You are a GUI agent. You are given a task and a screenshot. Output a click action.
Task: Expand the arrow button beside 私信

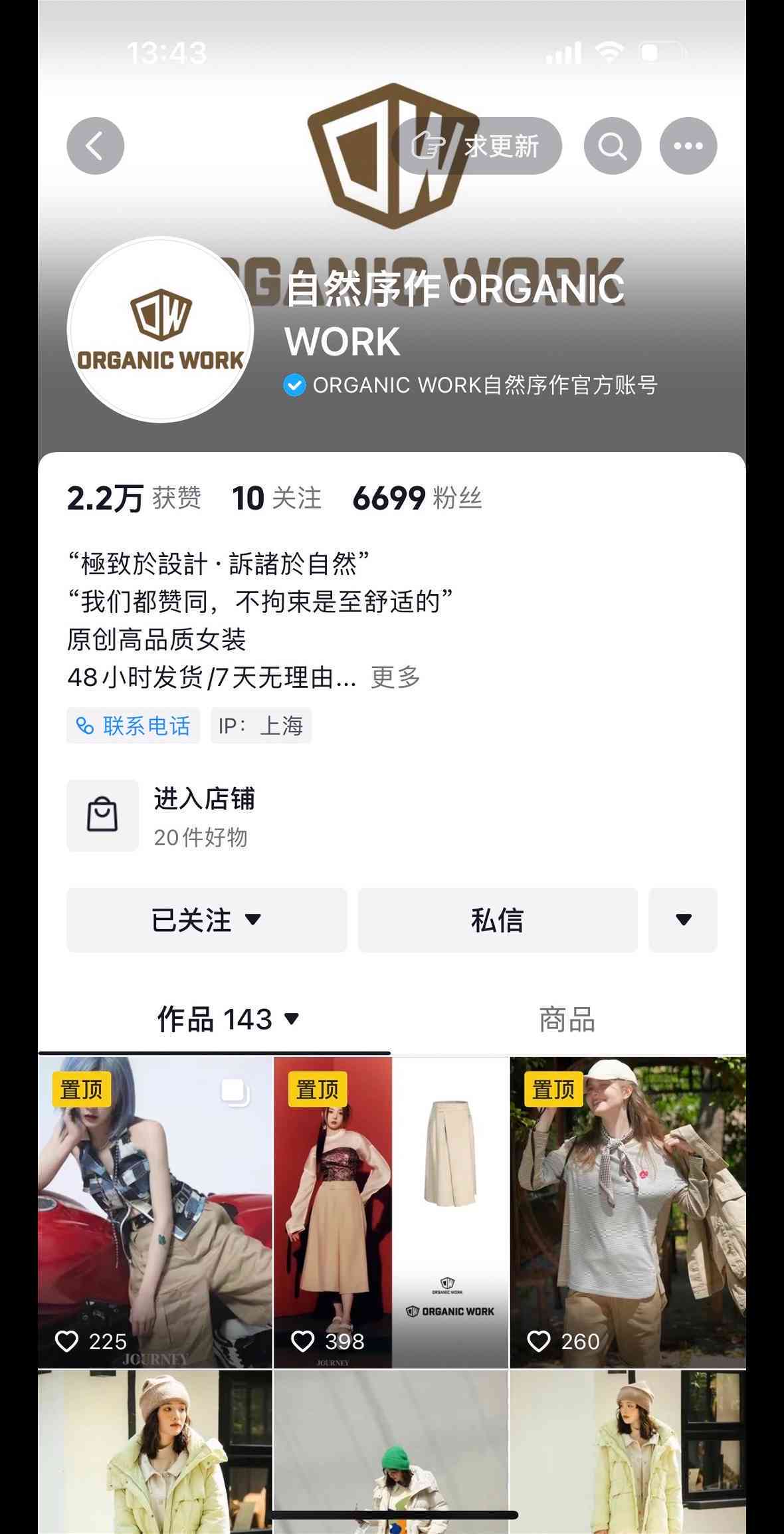coord(683,920)
